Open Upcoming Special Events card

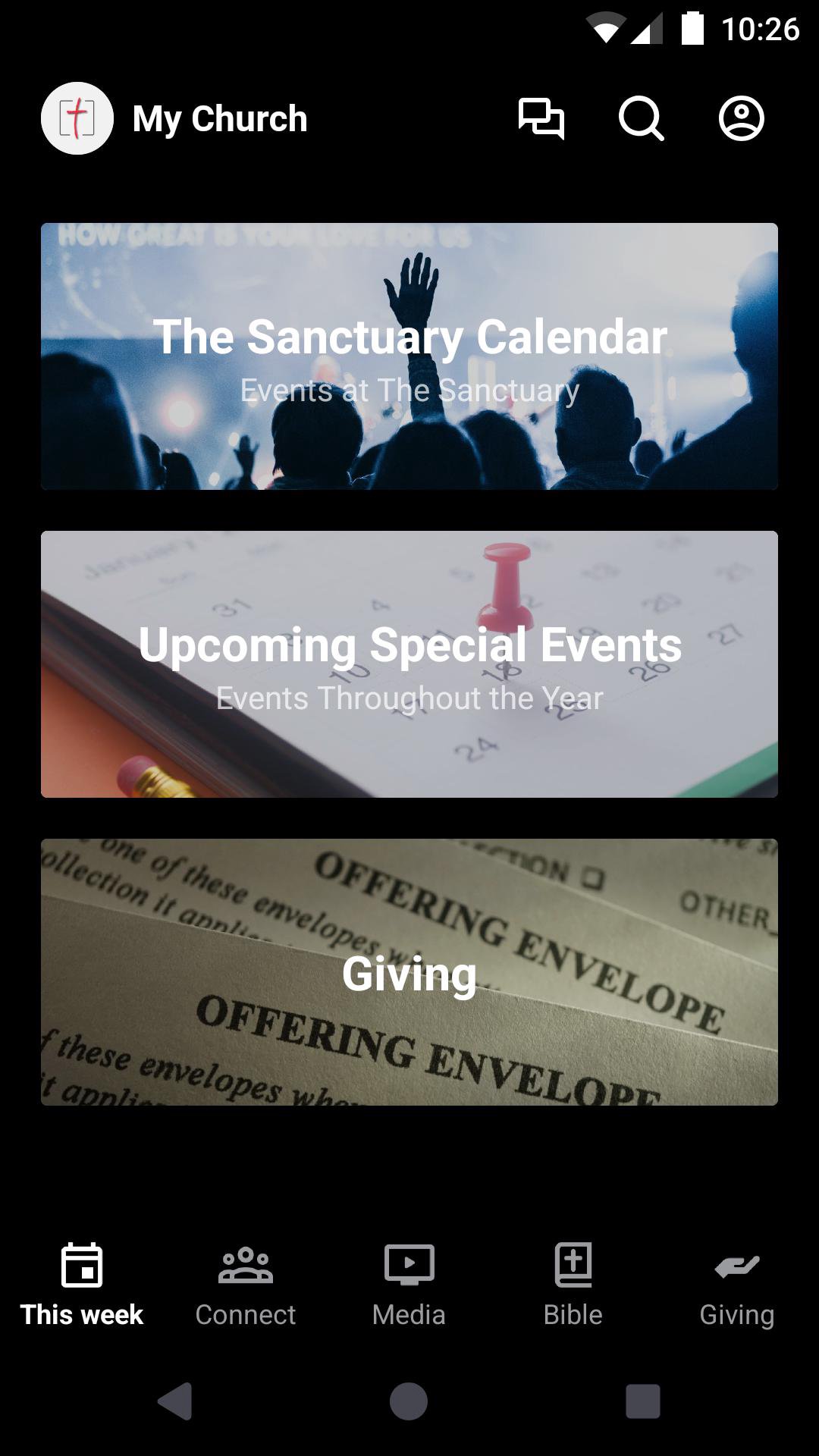tap(409, 664)
